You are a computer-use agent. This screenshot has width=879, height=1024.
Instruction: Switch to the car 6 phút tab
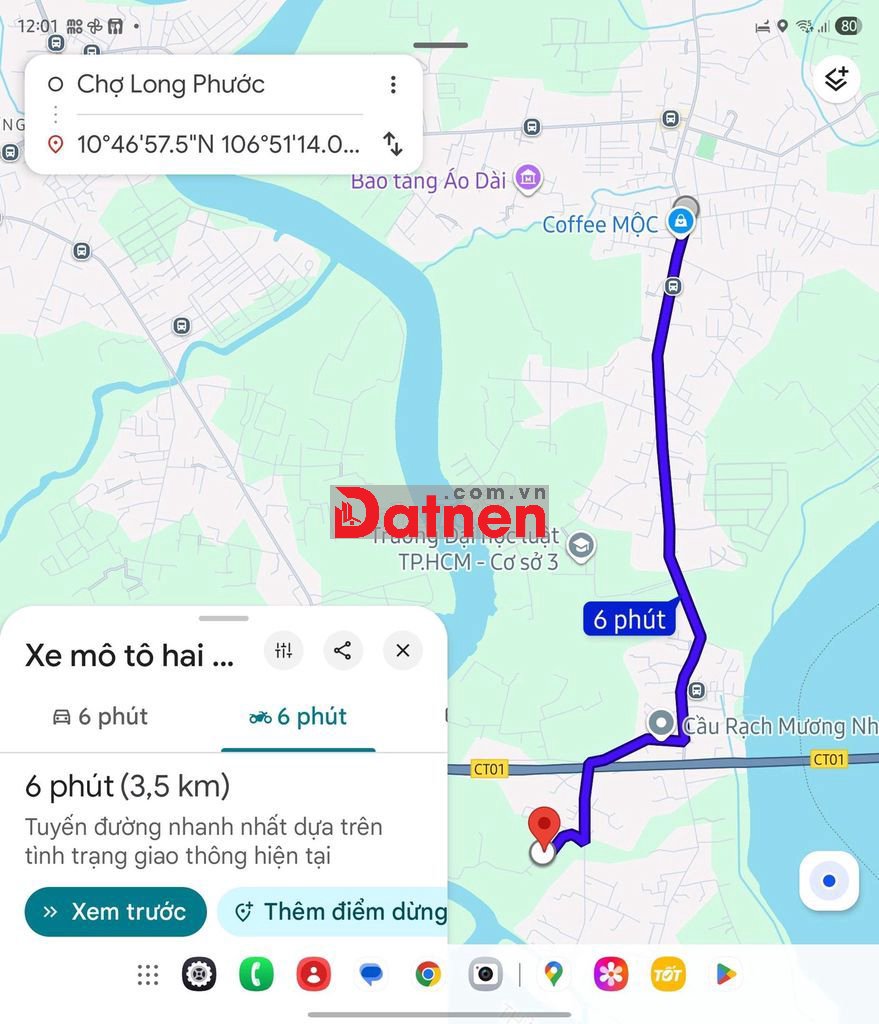pos(100,717)
